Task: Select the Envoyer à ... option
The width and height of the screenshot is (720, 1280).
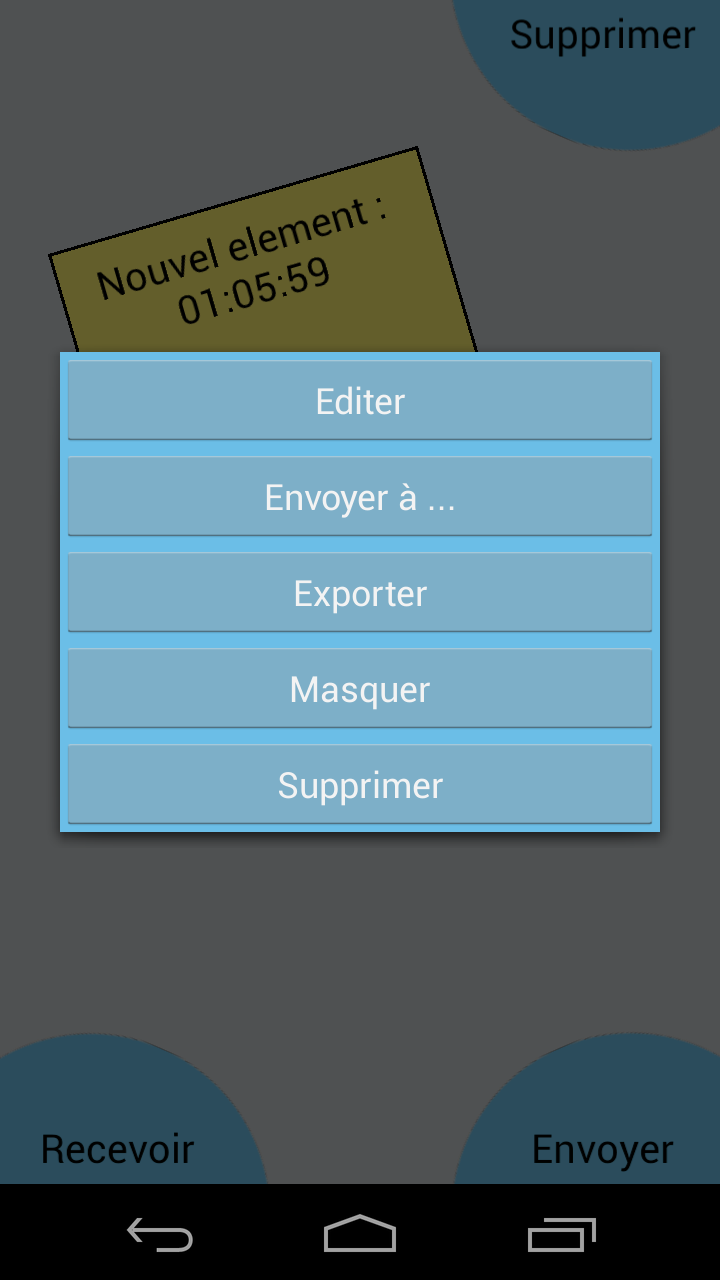Action: tap(360, 497)
